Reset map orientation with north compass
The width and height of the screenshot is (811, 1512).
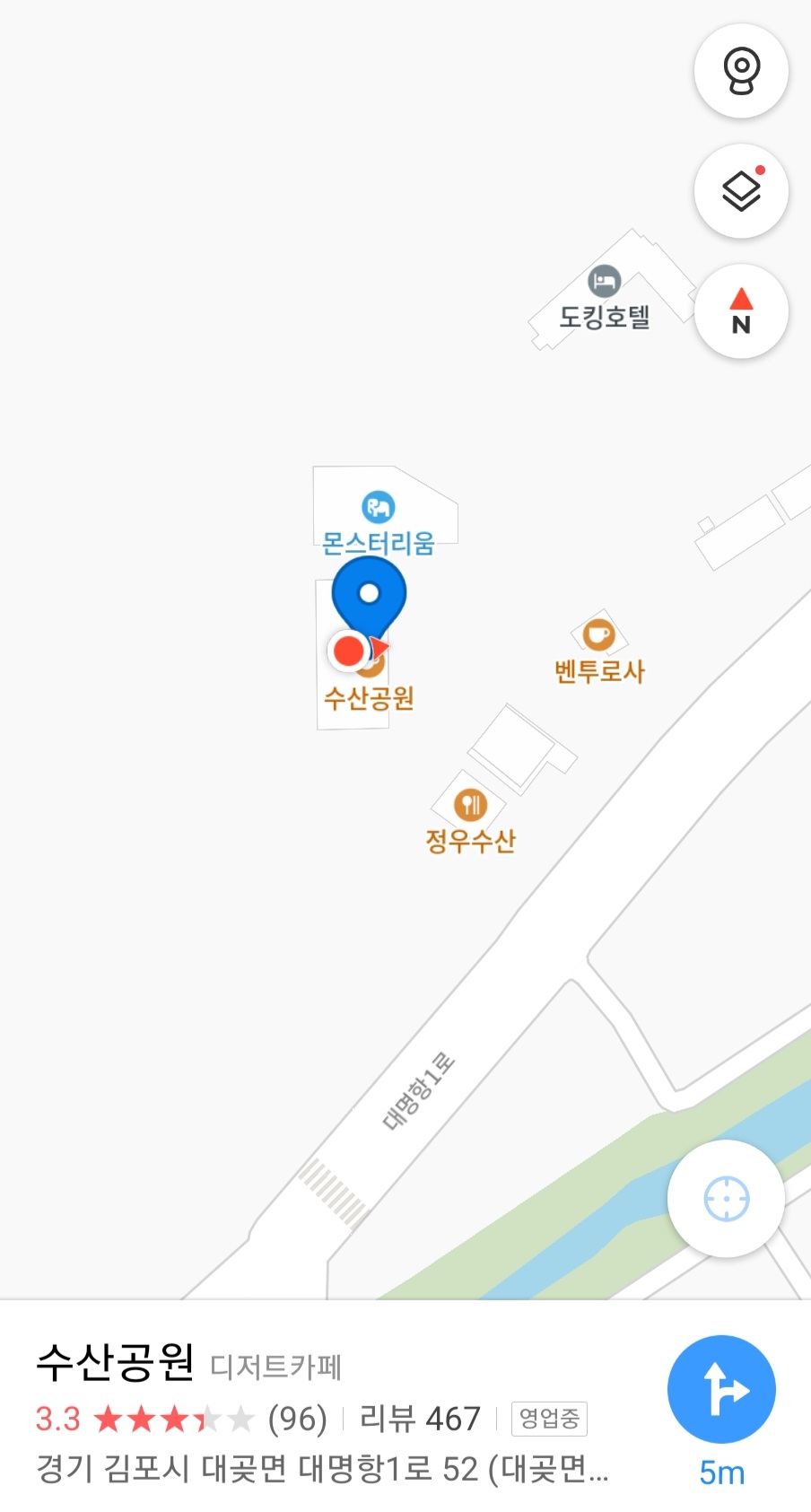click(741, 311)
